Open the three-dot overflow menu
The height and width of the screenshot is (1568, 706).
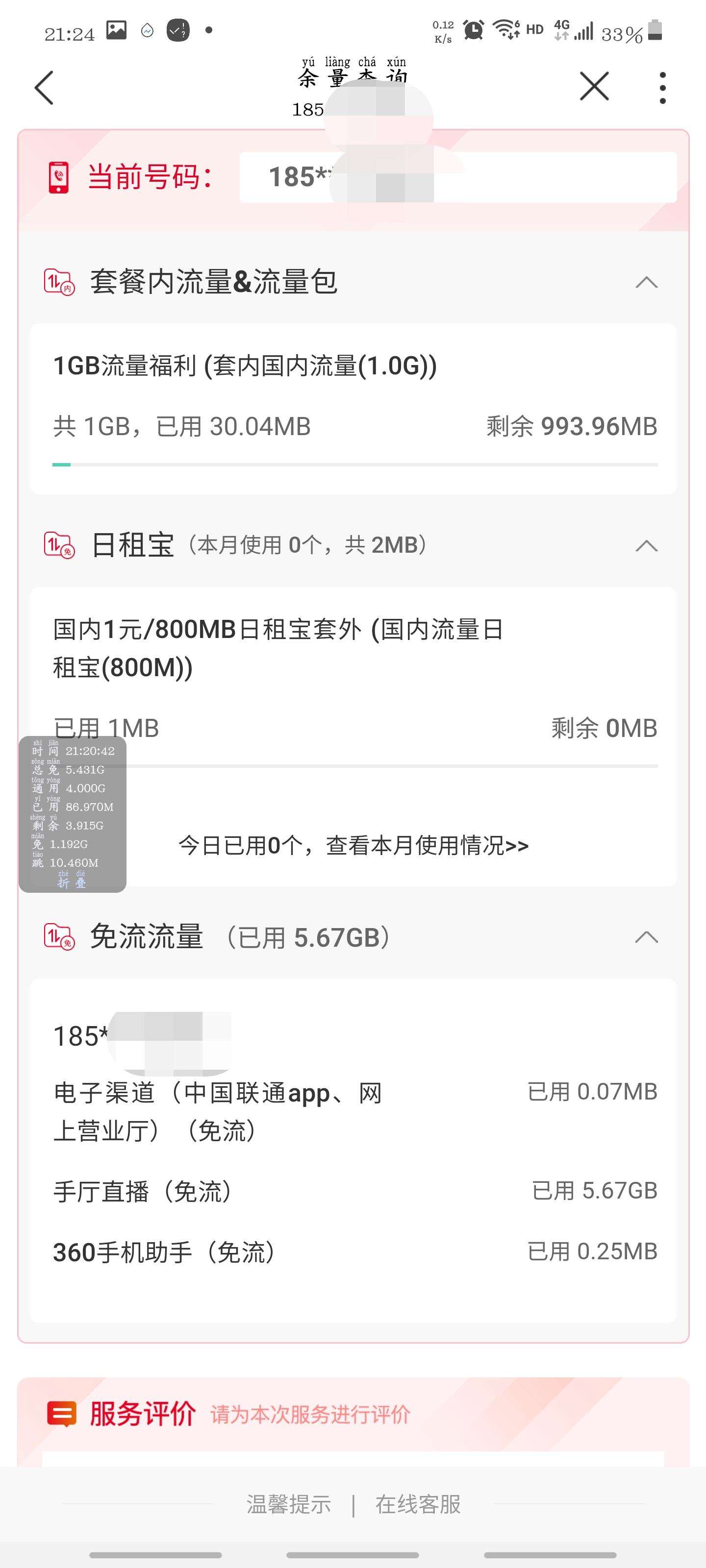pyautogui.click(x=663, y=88)
